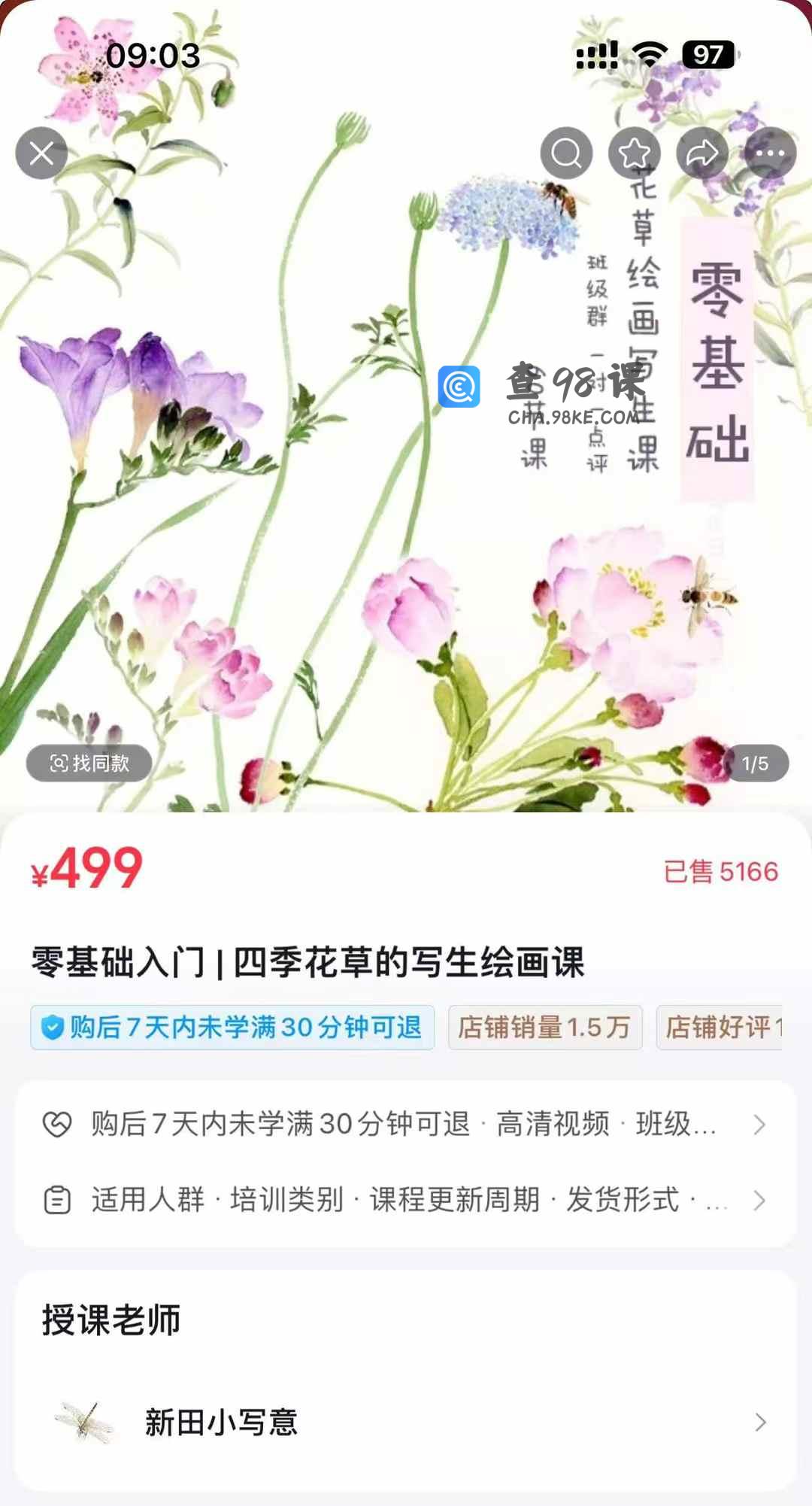
Task: Expand the refund and 高清视频 service guarantees row
Action: [x=404, y=1125]
